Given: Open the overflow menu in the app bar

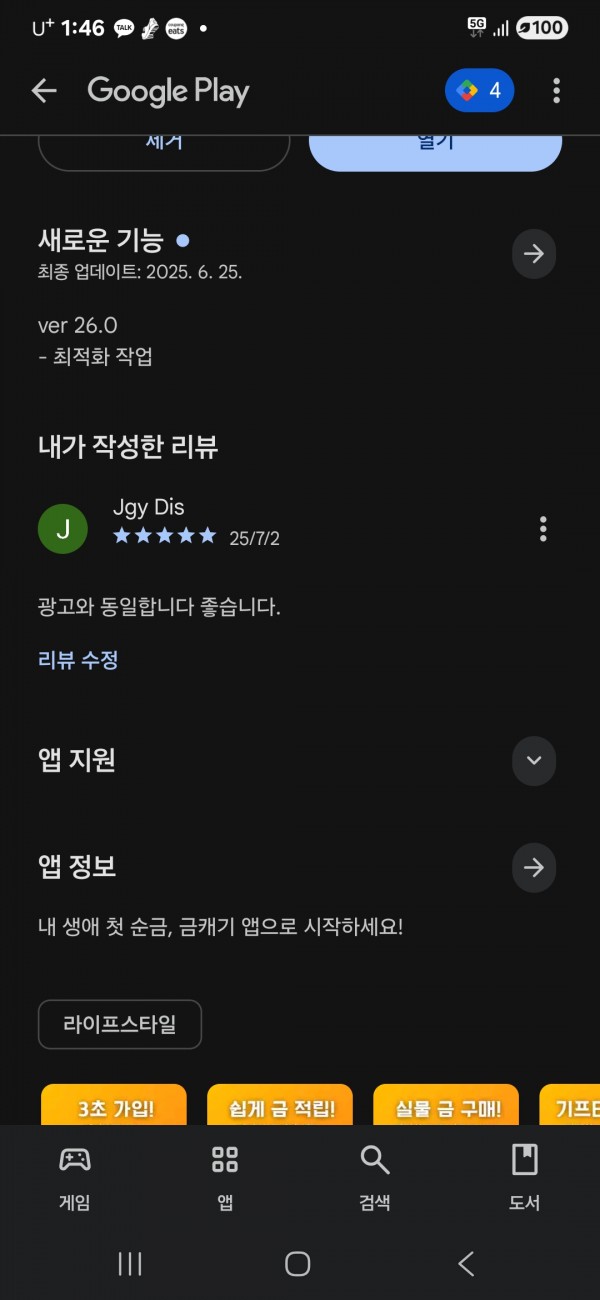Looking at the screenshot, I should (x=556, y=91).
